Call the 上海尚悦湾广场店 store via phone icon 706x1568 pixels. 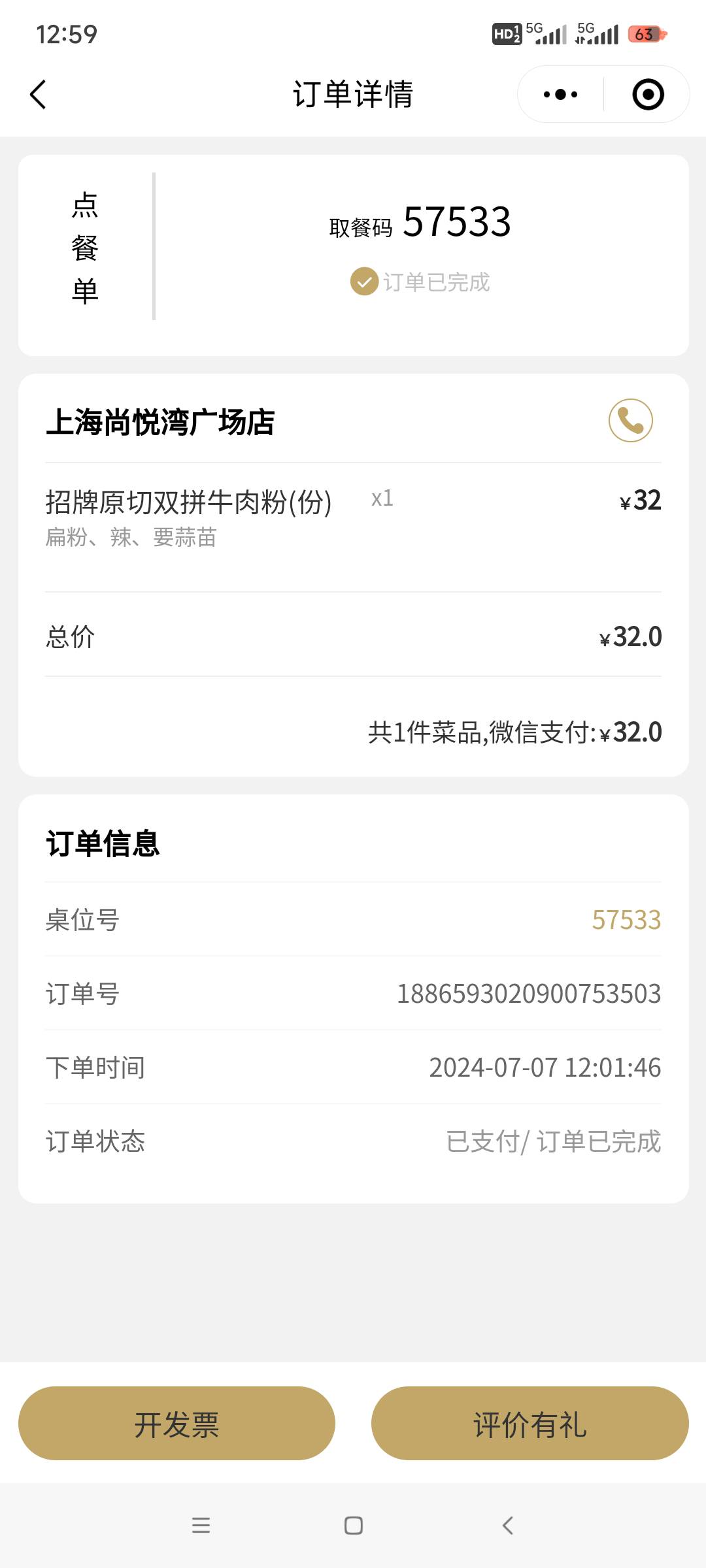(x=630, y=420)
